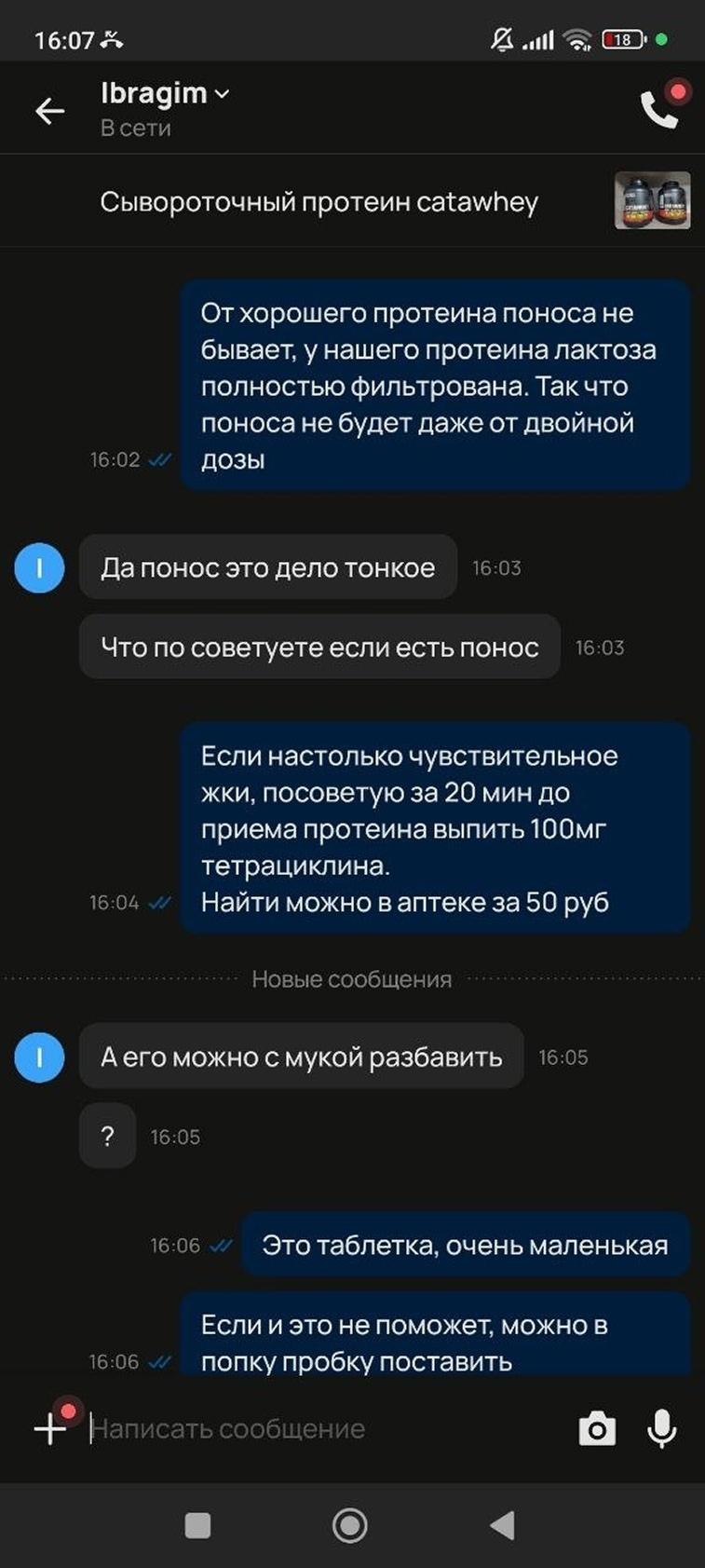Open the camera to send a photo
The width and height of the screenshot is (705, 1568).
pyautogui.click(x=597, y=1428)
